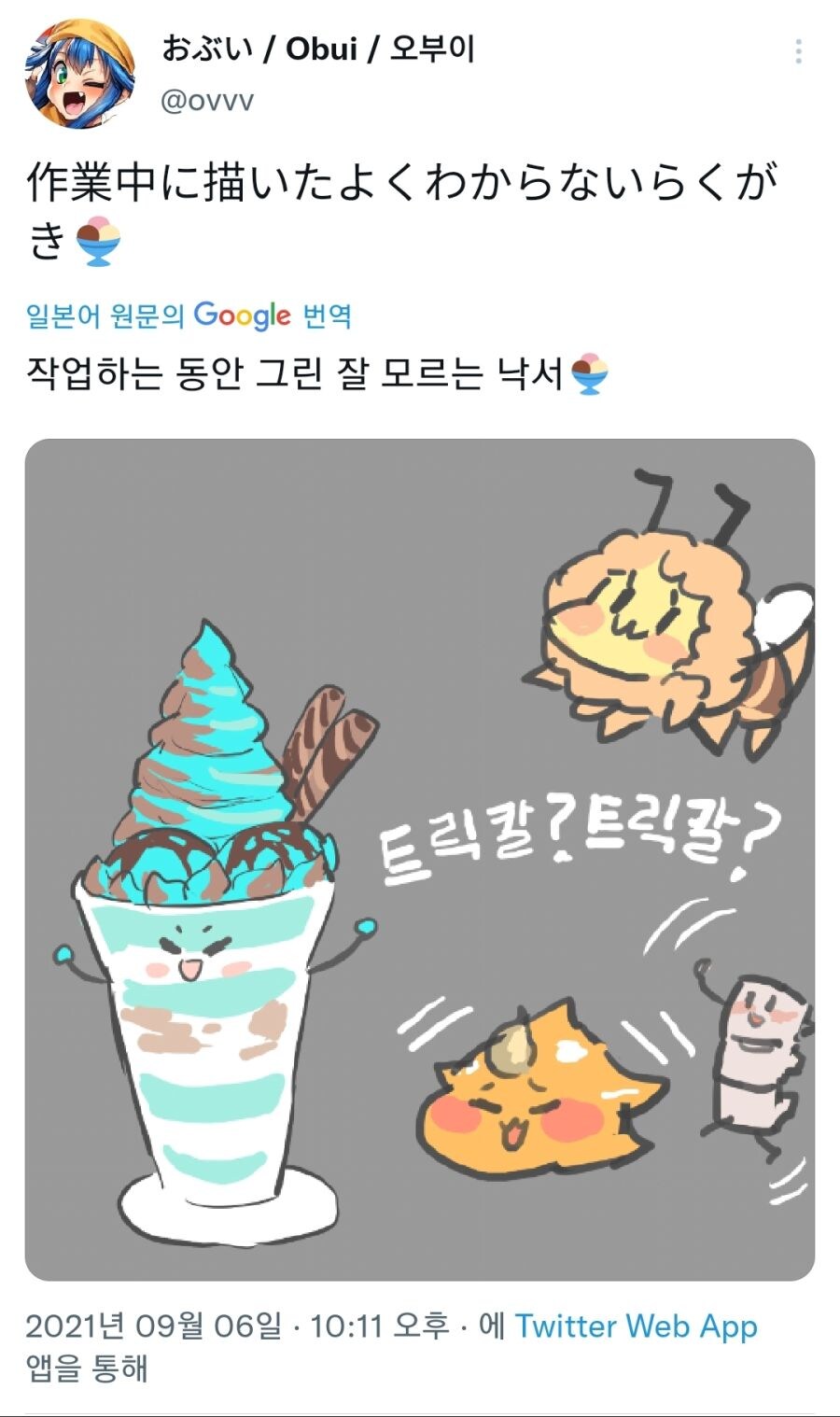Open the ice cream doodle image
This screenshot has height=1417, width=840.
(x=419, y=859)
